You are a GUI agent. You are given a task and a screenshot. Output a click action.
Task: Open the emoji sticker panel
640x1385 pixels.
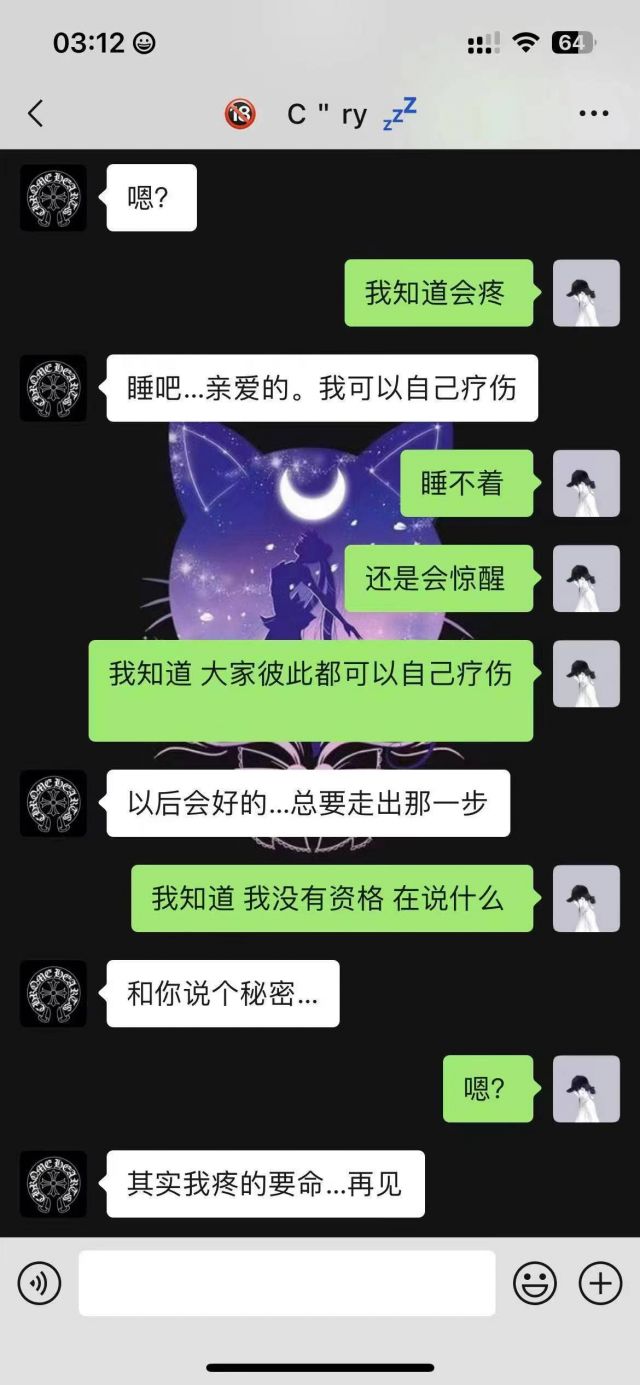tap(535, 1283)
